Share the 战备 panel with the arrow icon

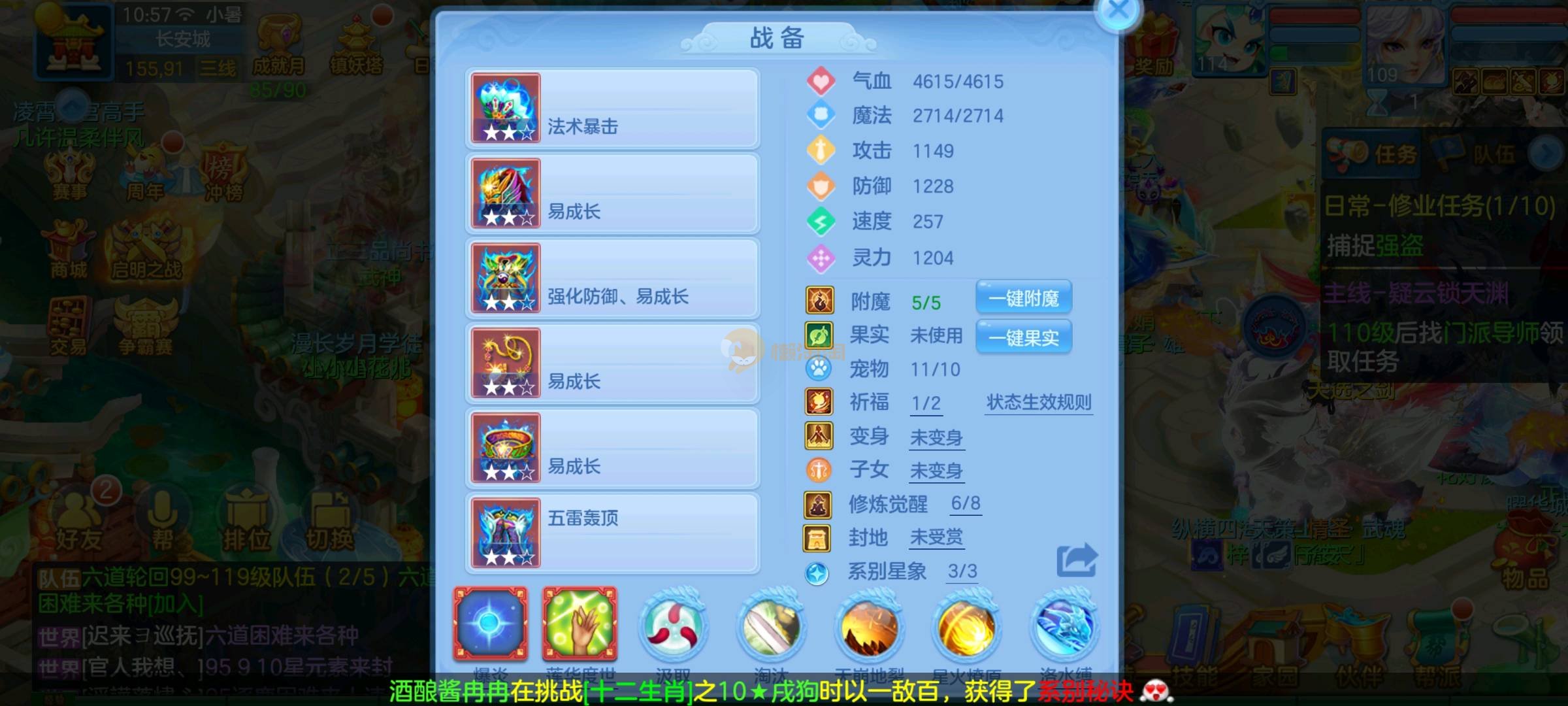click(1077, 560)
